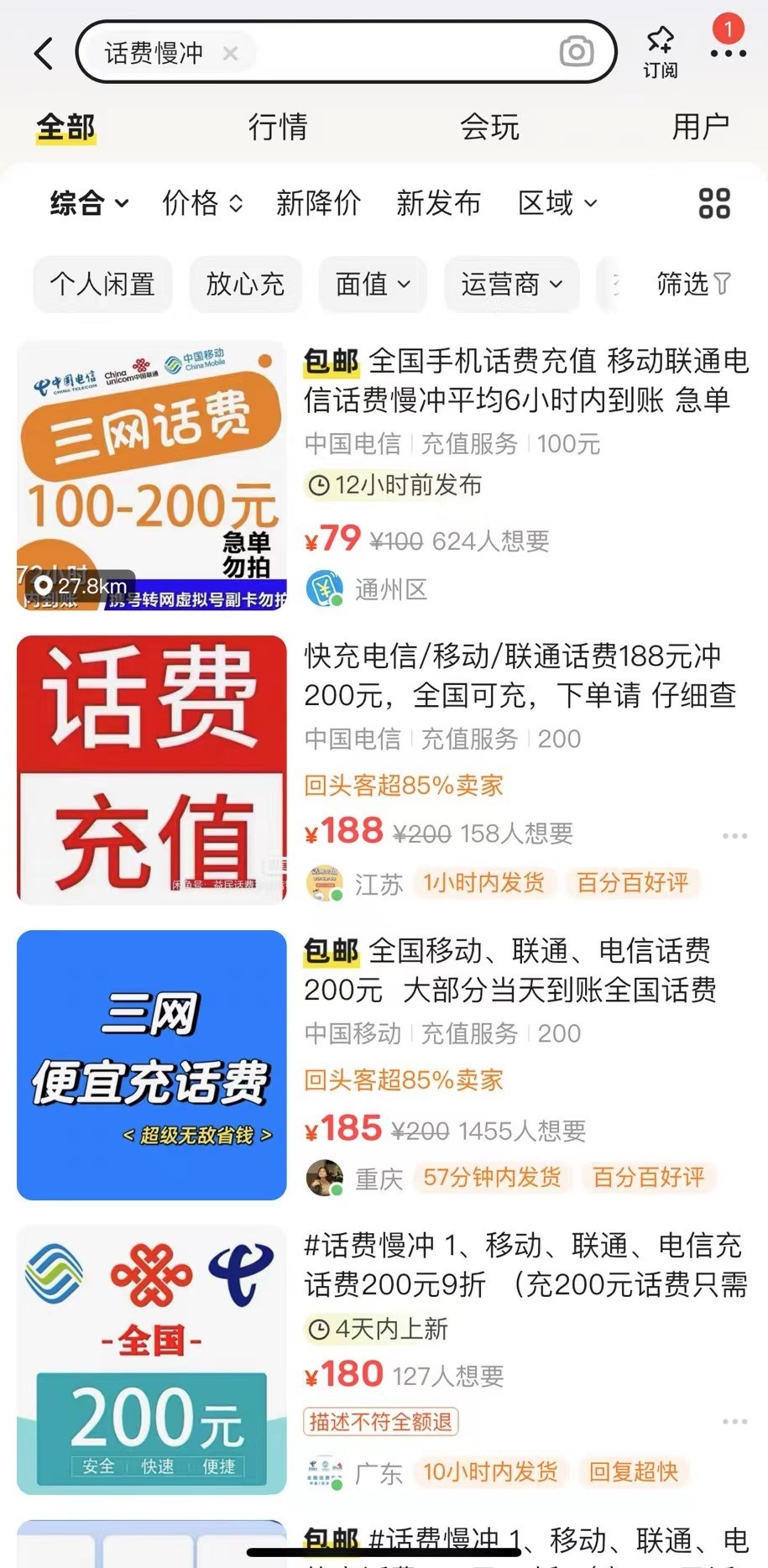Expand the 面值 dropdown chip
The image size is (768, 1568).
373,284
